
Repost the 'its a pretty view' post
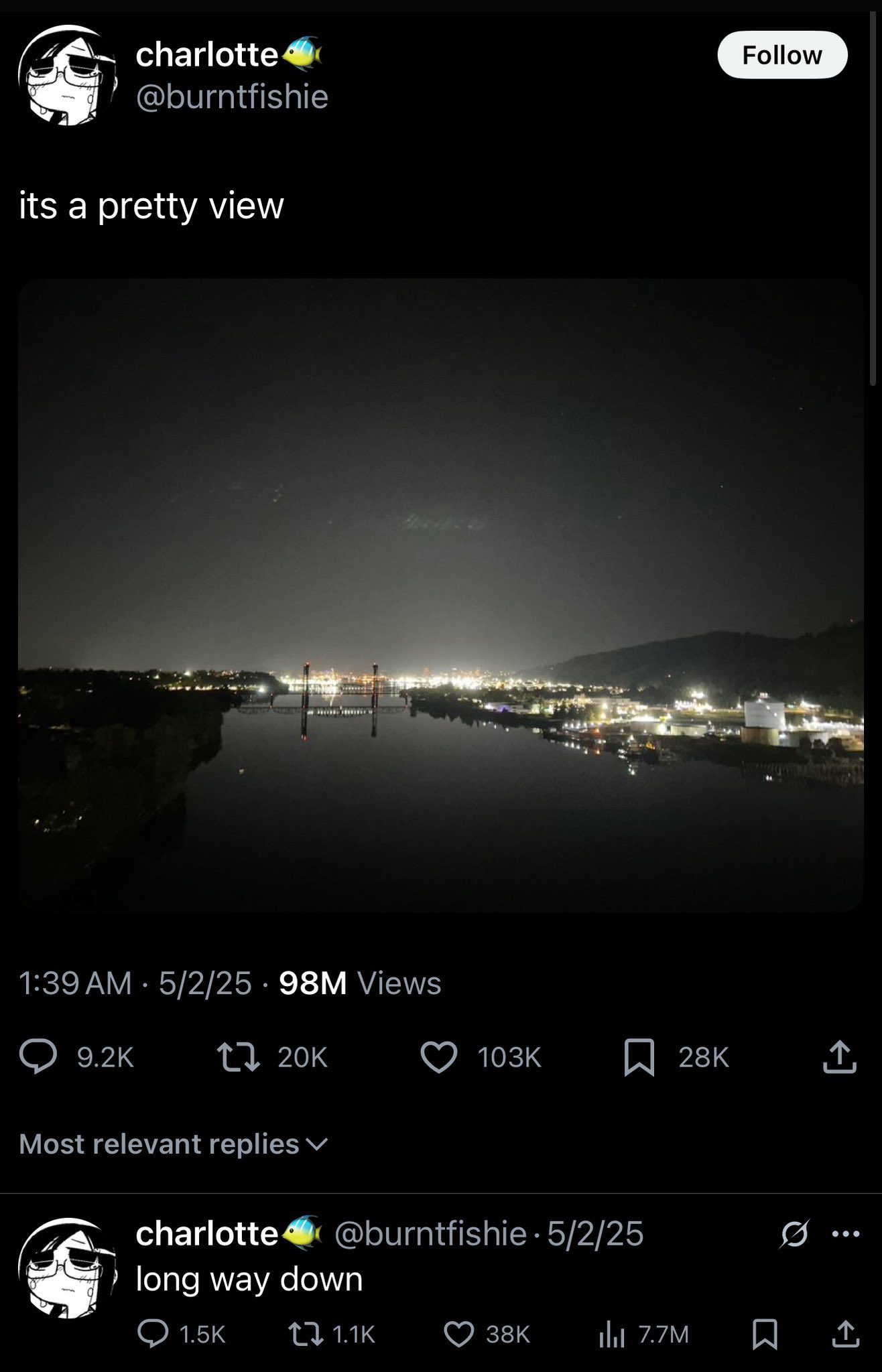click(239, 1056)
